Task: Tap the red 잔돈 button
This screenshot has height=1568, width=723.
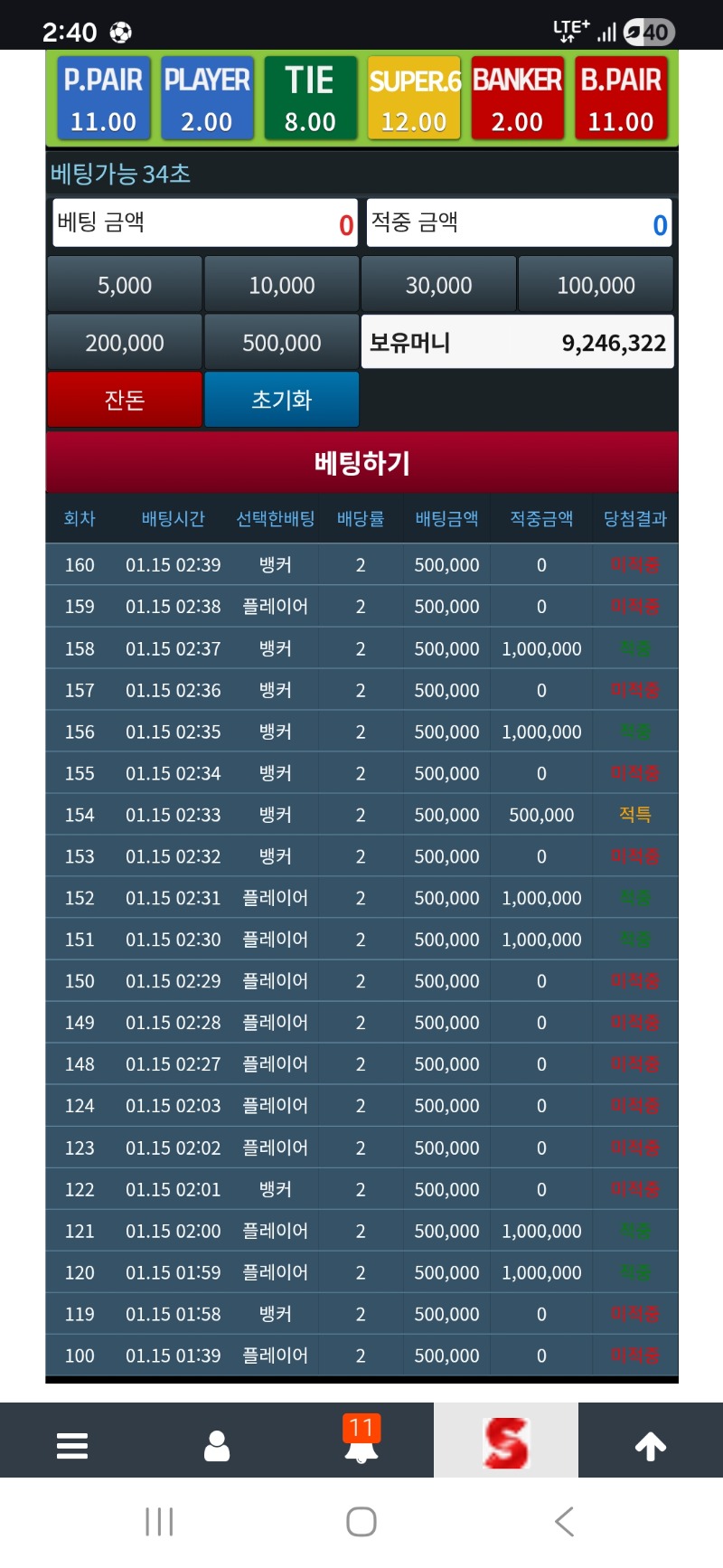Action: pos(125,400)
